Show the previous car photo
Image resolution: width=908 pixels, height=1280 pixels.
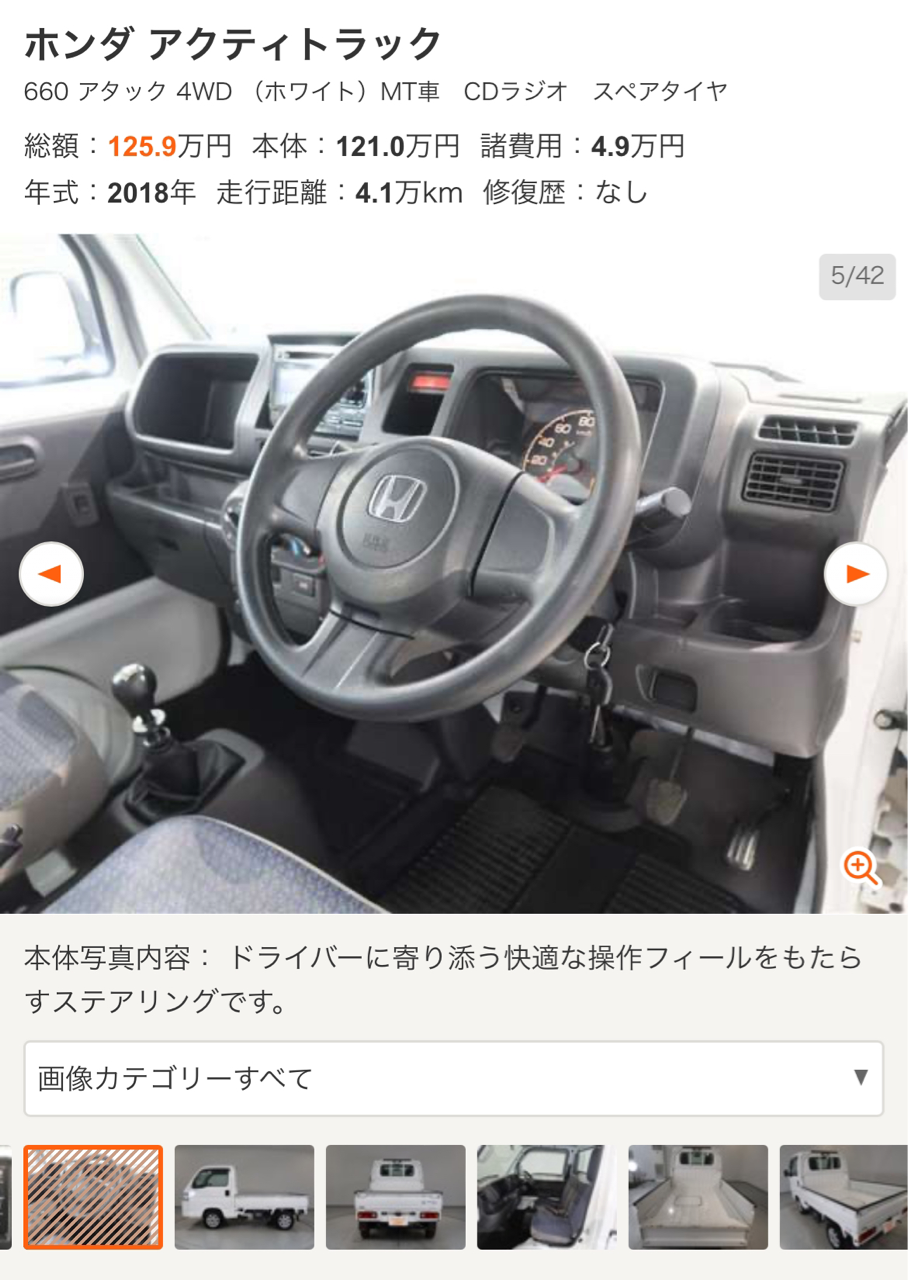pyautogui.click(x=51, y=574)
